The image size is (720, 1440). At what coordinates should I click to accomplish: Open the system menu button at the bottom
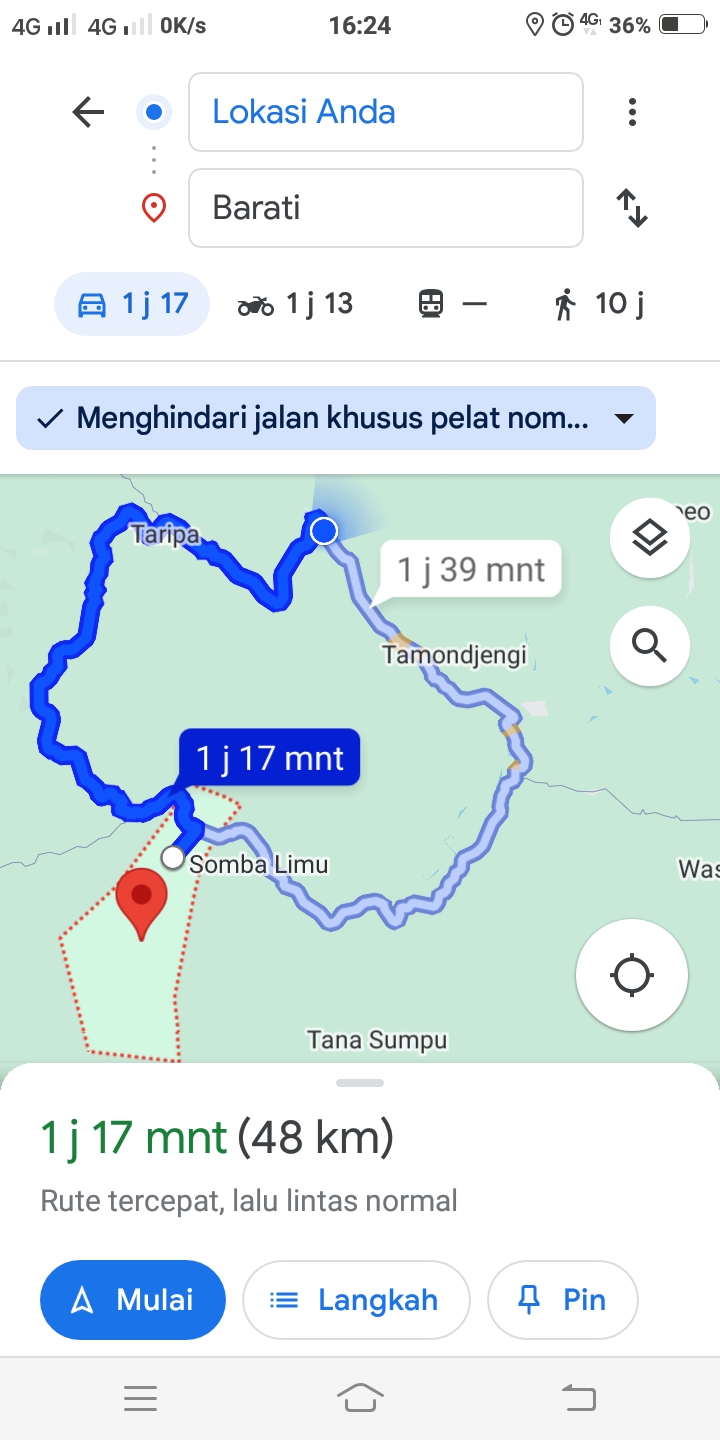click(140, 1398)
